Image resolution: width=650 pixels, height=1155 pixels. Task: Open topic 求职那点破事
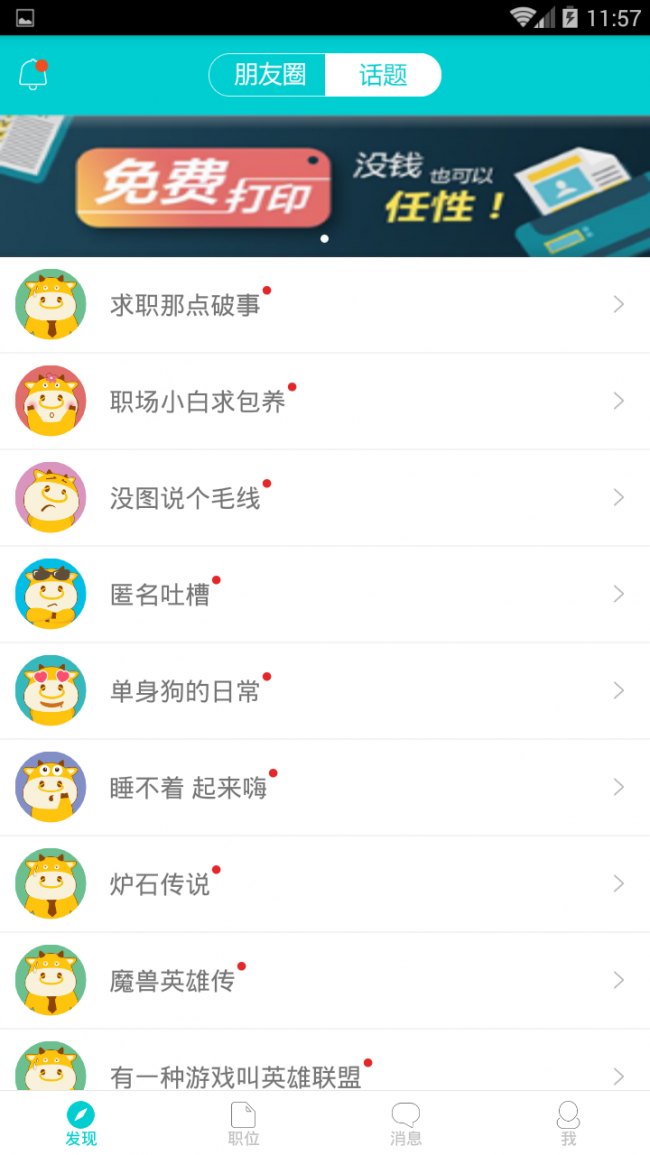(325, 305)
